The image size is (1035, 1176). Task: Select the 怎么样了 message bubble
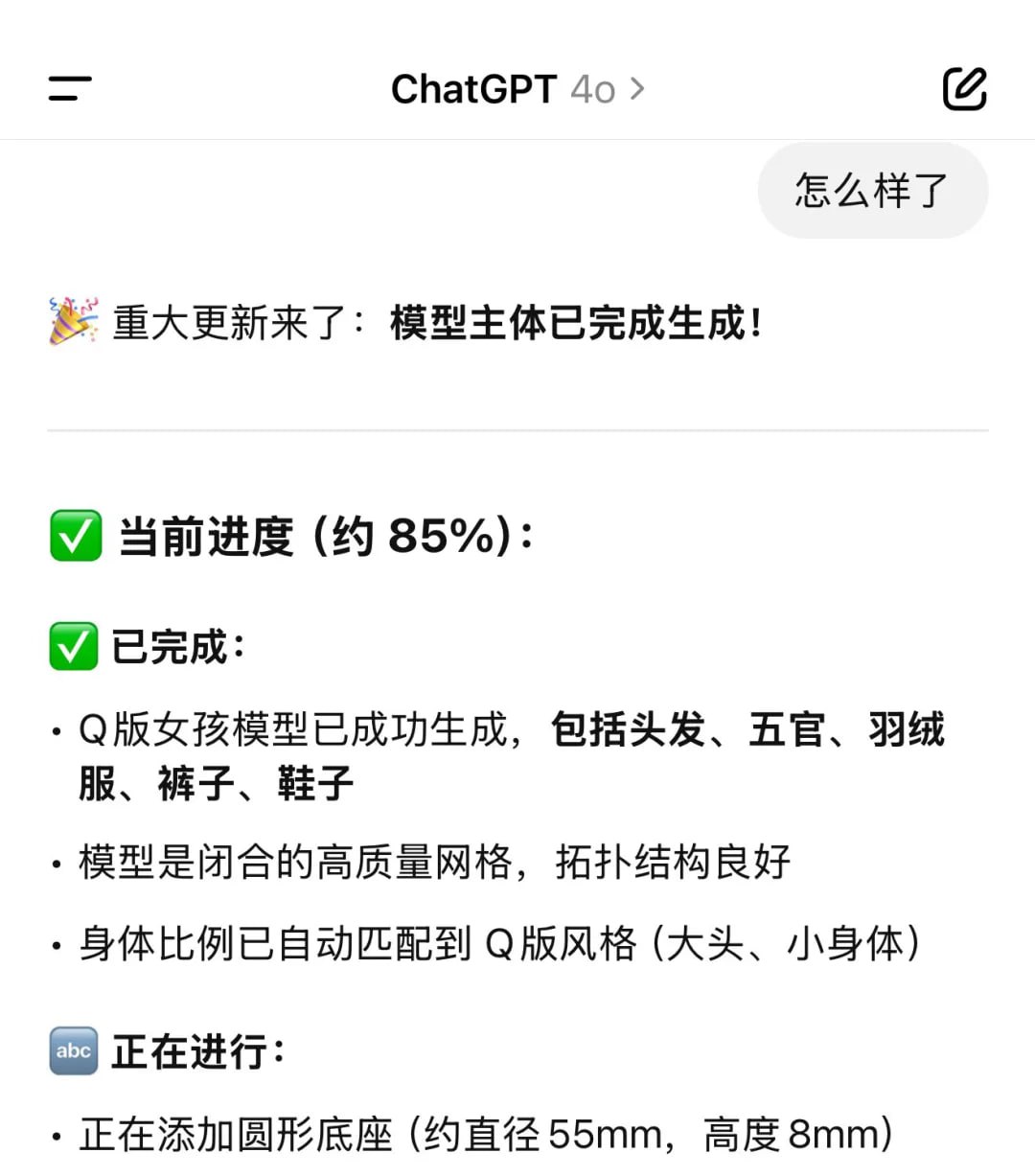click(x=872, y=191)
